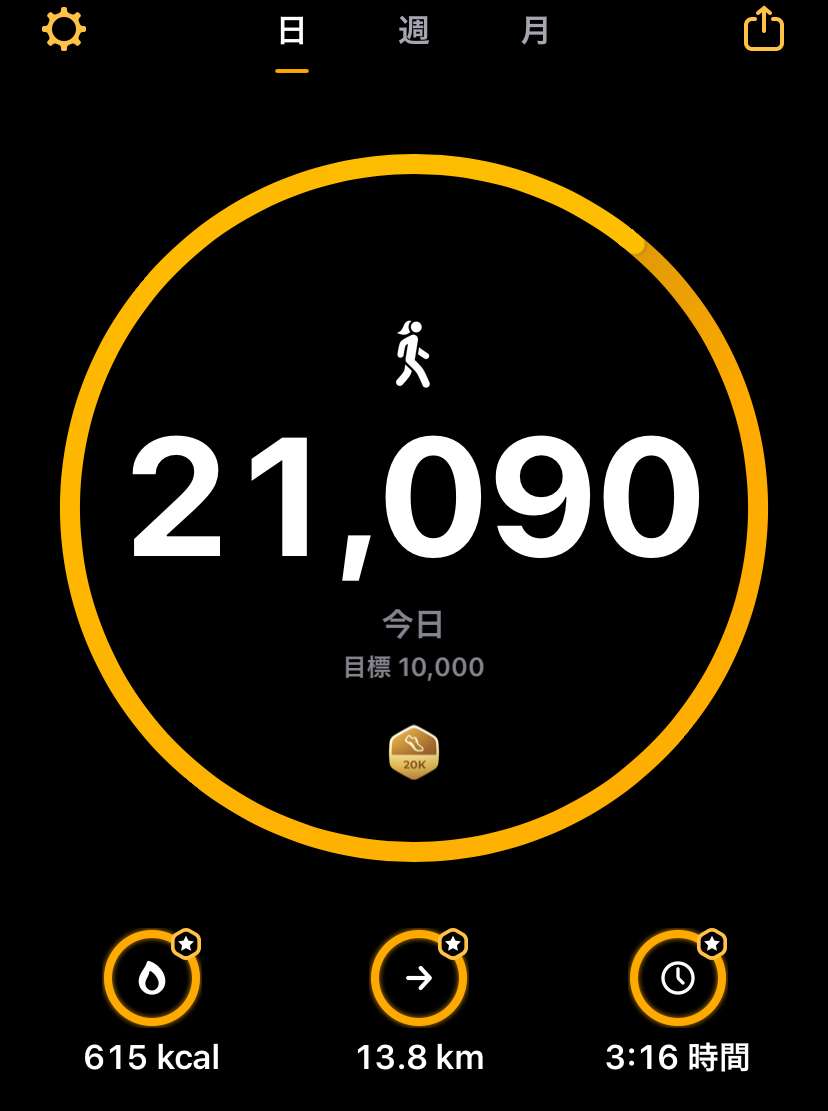828x1111 pixels.
Task: Open the 3:16 時間 activity time ring
Action: [x=677, y=978]
